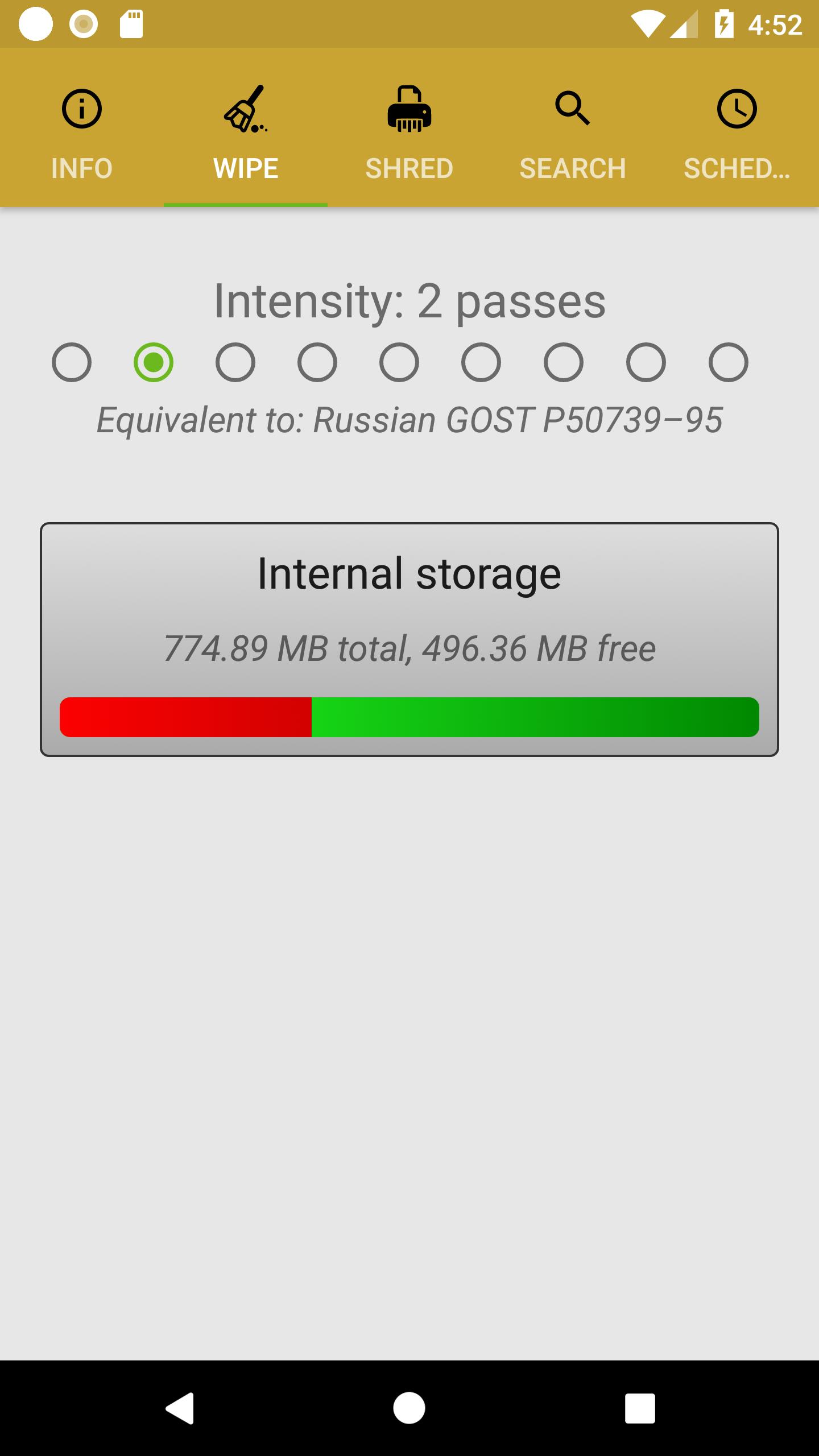Screen dimensions: 819x1456
Task: Return to the home screen
Action: pos(409,1408)
